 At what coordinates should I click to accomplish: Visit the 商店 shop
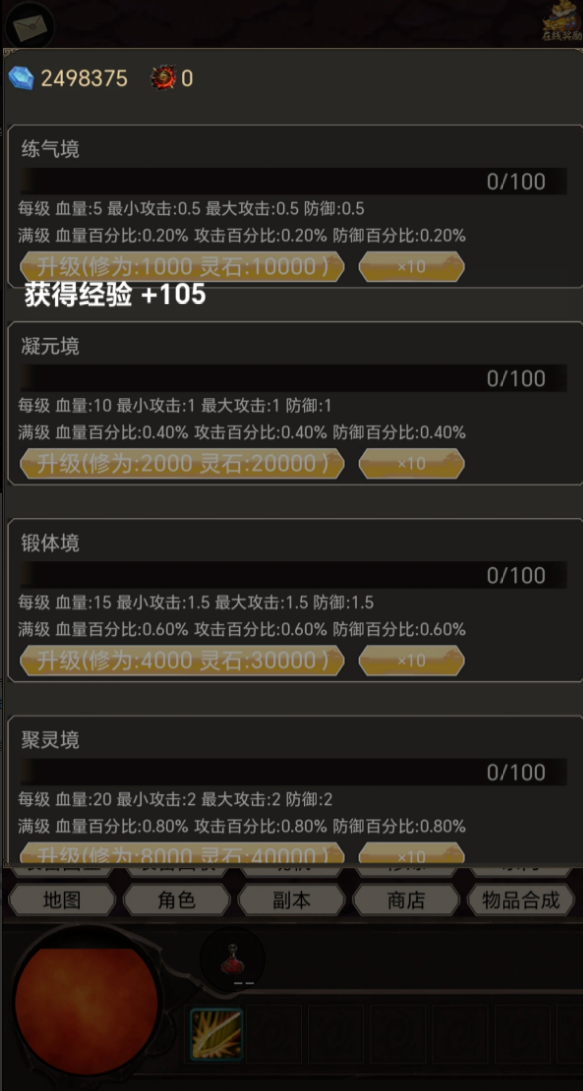pyautogui.click(x=406, y=900)
